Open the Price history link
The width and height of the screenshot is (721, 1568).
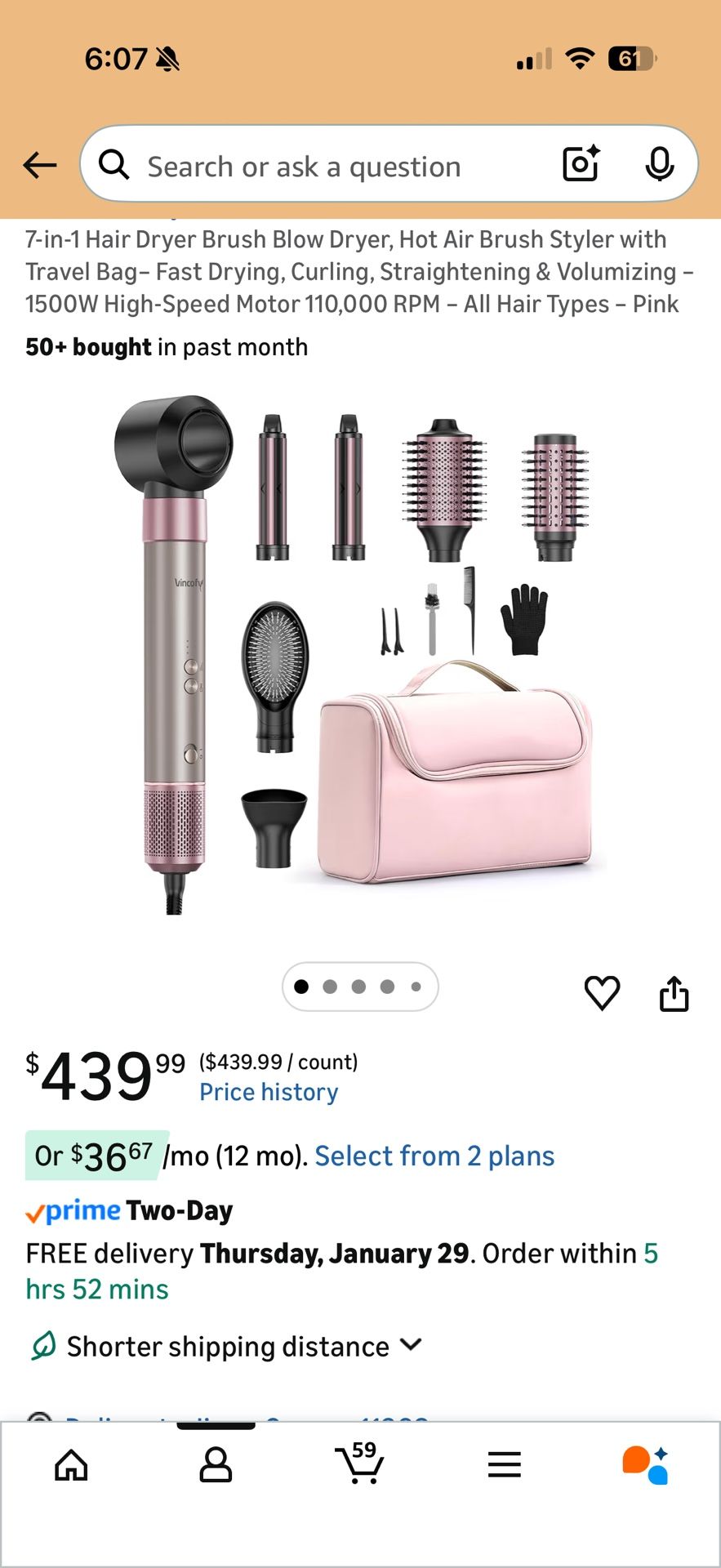pyautogui.click(x=269, y=1092)
